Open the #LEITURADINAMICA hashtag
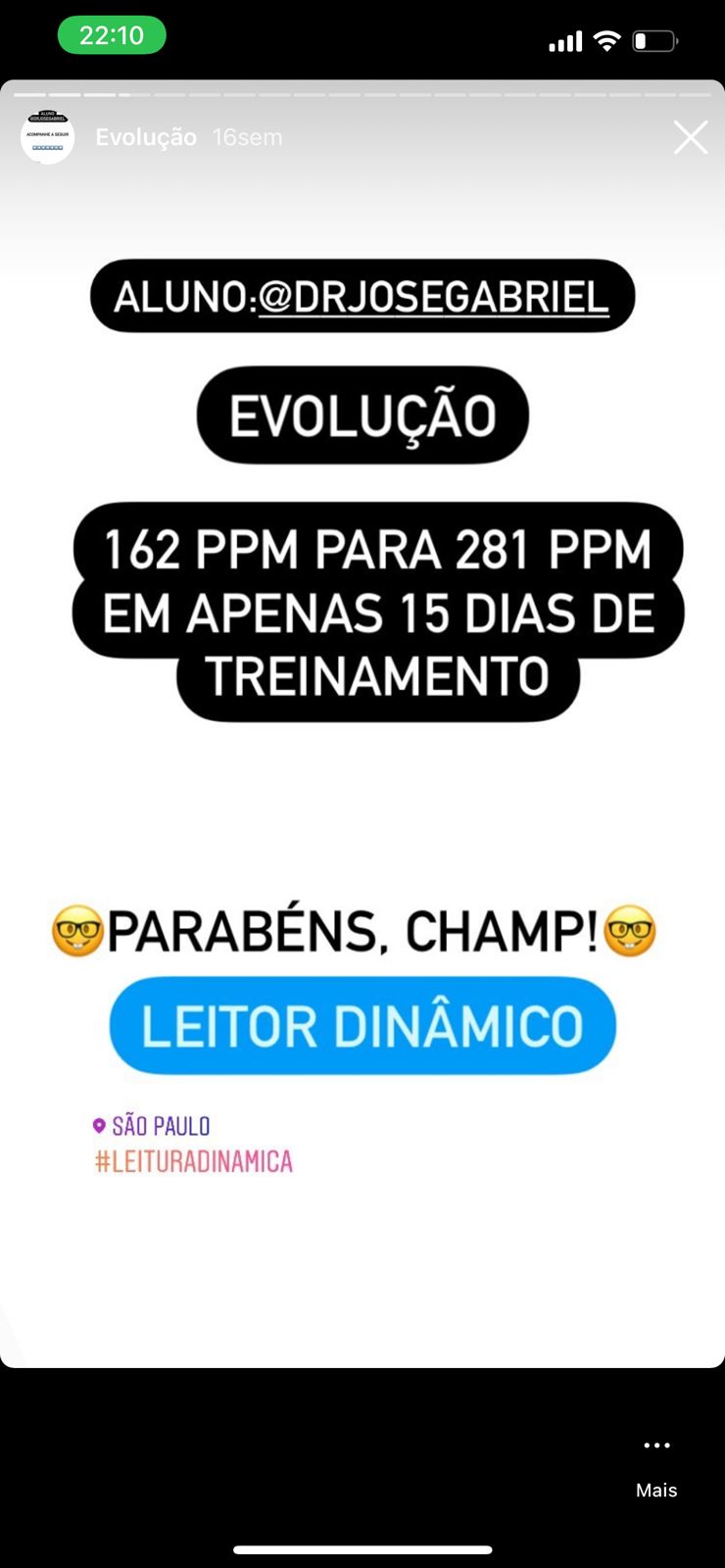Viewport: 725px width, 1568px height. tap(193, 1162)
